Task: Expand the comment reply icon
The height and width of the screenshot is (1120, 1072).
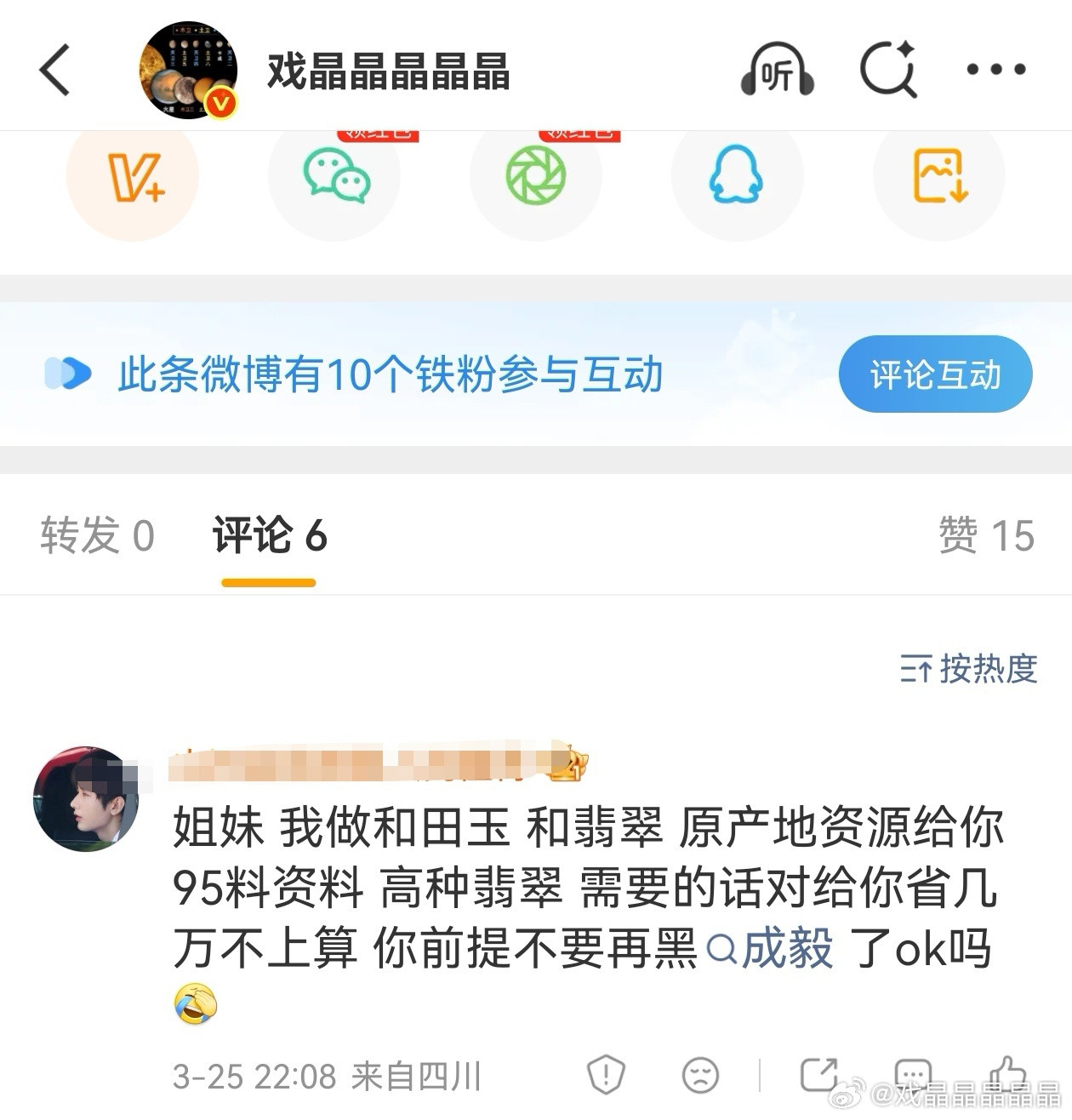Action: tap(912, 1075)
